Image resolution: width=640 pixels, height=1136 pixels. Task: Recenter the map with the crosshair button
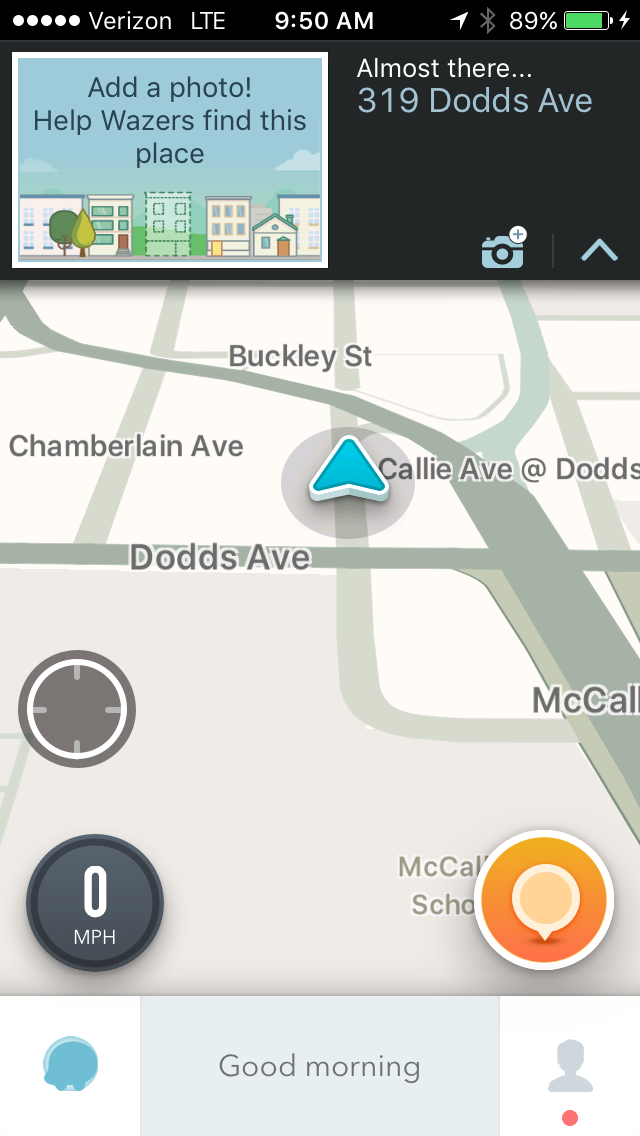77,709
